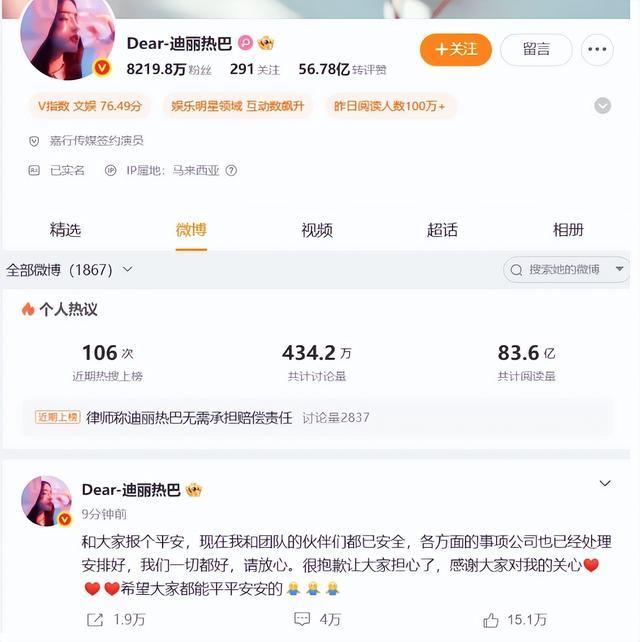Open the V指数 文娱 76.49分 chip
The width and height of the screenshot is (640, 642).
tap(89, 105)
